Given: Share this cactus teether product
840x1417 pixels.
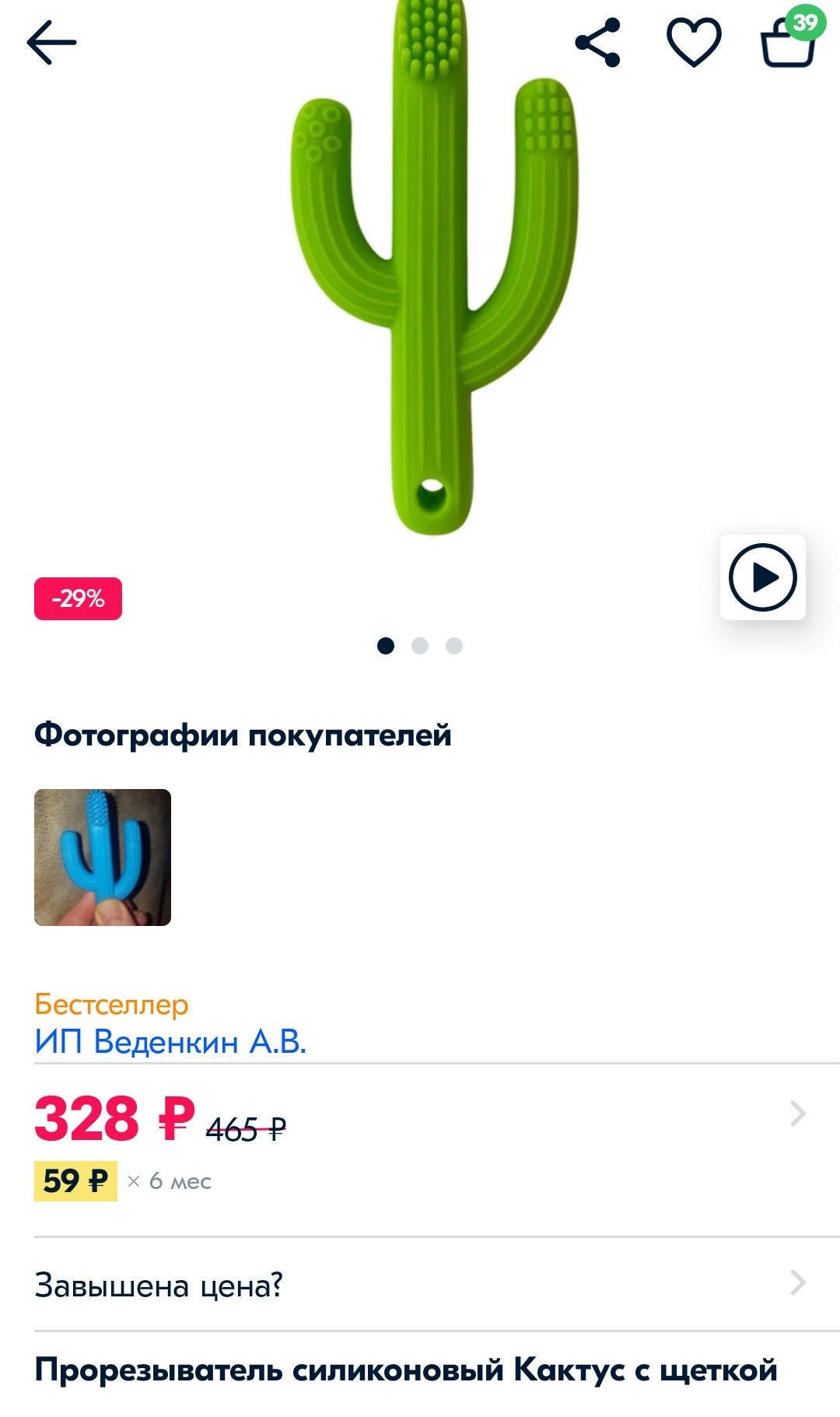Looking at the screenshot, I should pyautogui.click(x=597, y=42).
